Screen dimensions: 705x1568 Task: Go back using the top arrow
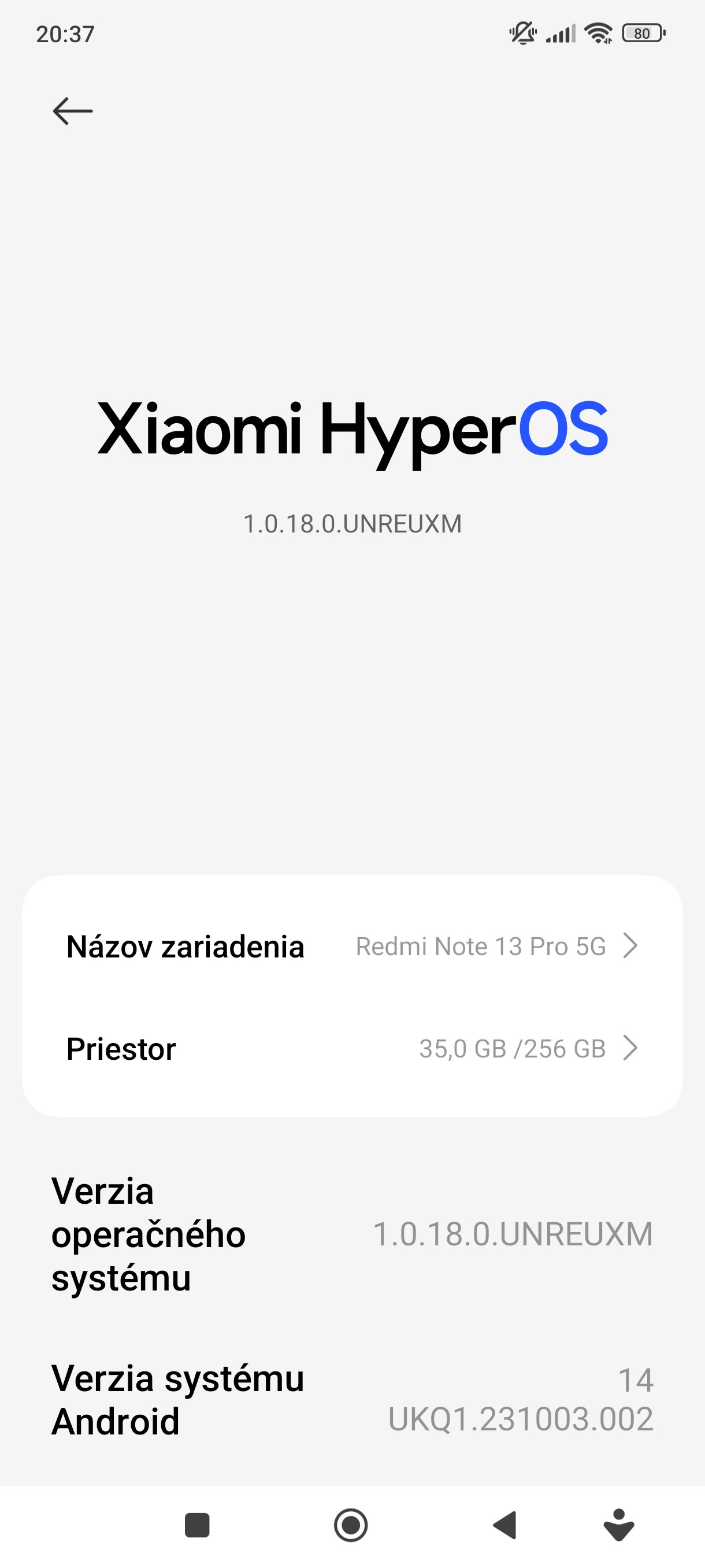(72, 111)
